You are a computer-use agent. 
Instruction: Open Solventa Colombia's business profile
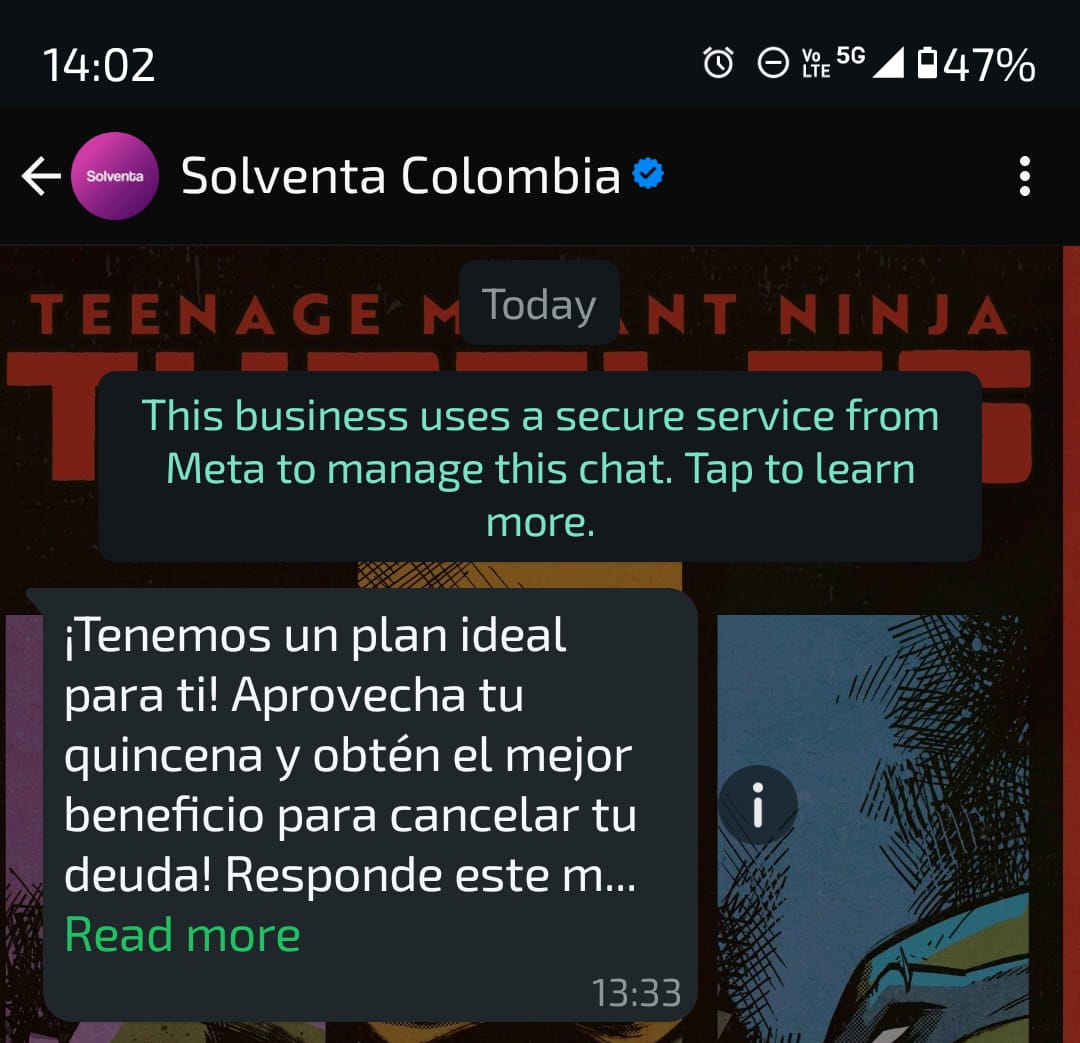[400, 177]
